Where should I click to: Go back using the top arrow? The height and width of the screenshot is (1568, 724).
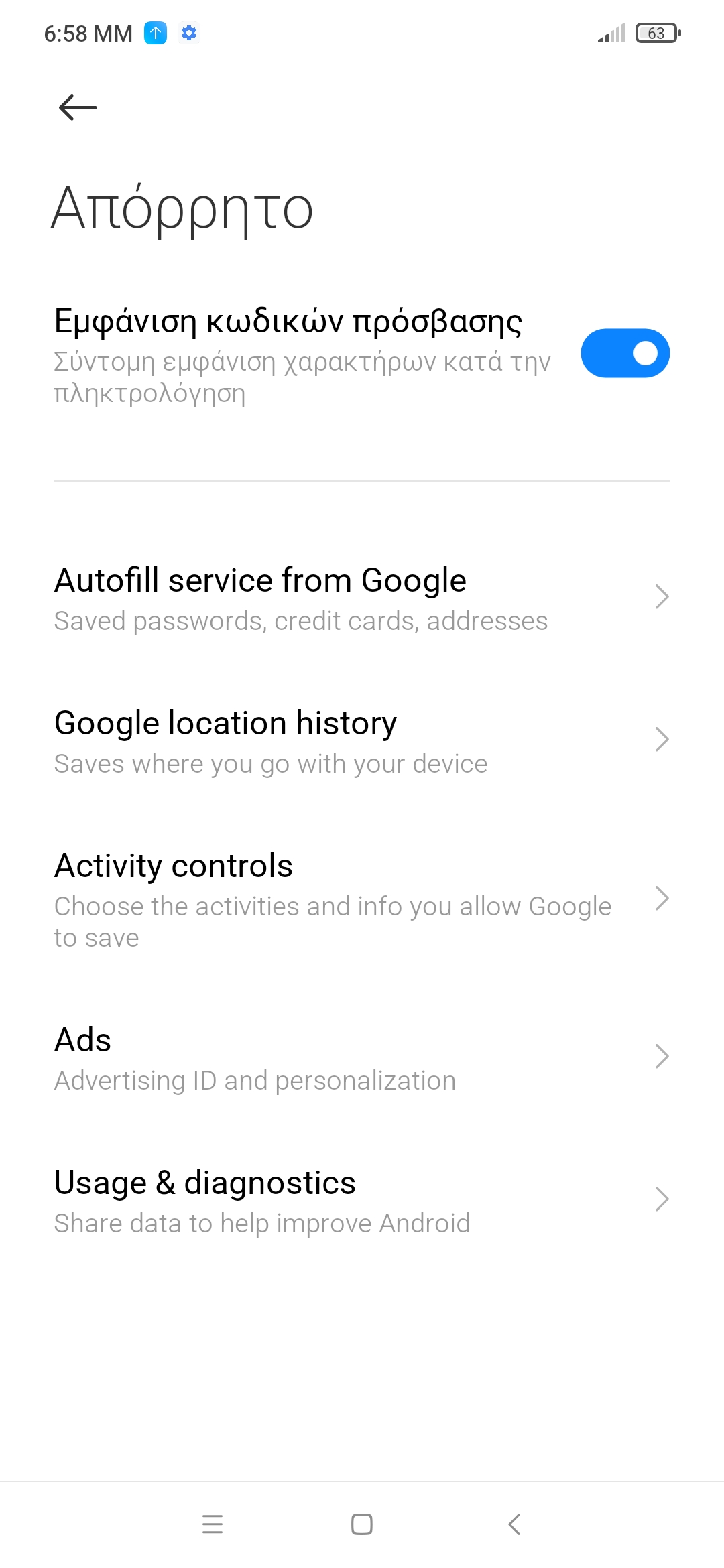point(78,107)
